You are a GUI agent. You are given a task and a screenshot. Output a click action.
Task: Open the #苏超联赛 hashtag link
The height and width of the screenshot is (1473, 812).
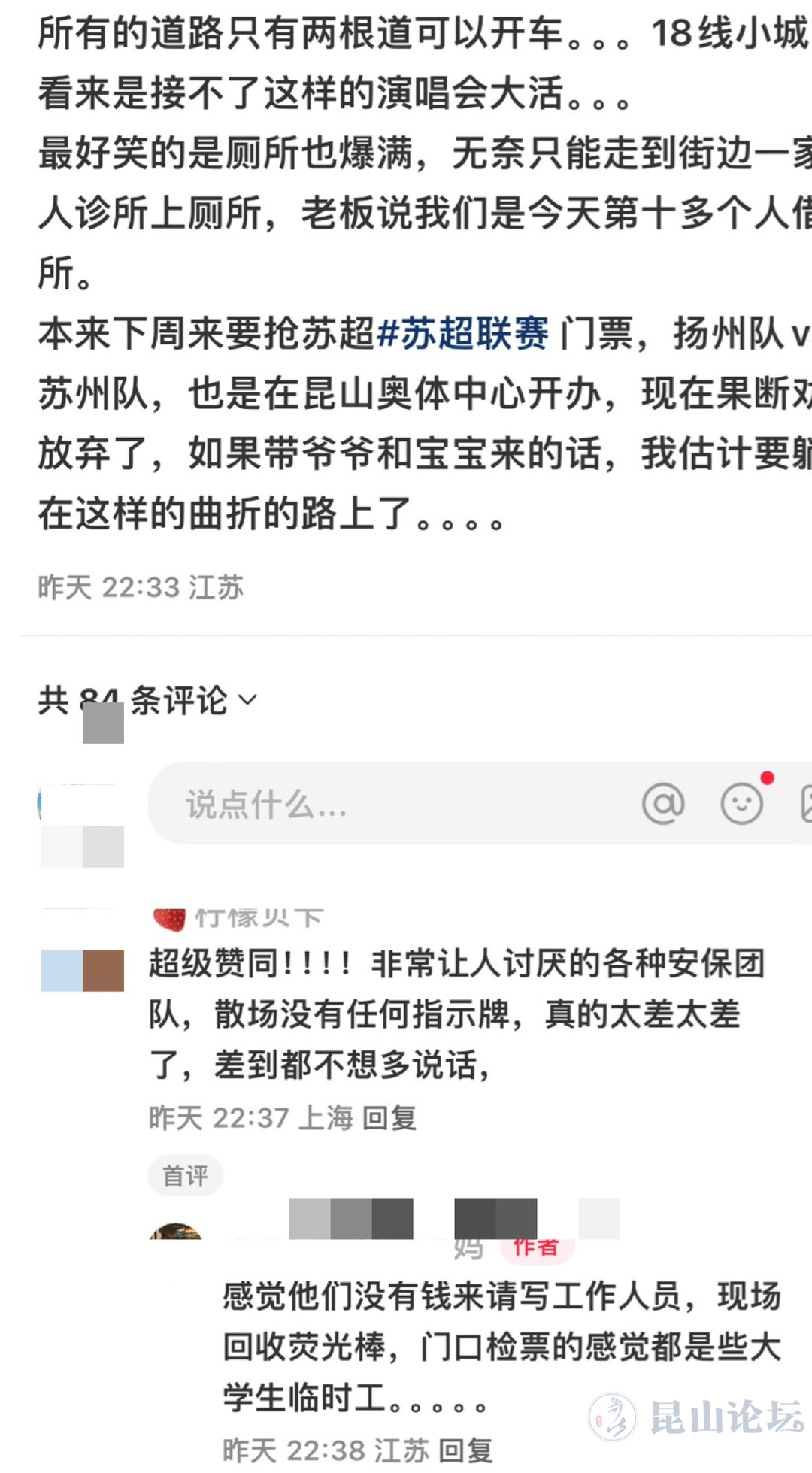pyautogui.click(x=462, y=333)
